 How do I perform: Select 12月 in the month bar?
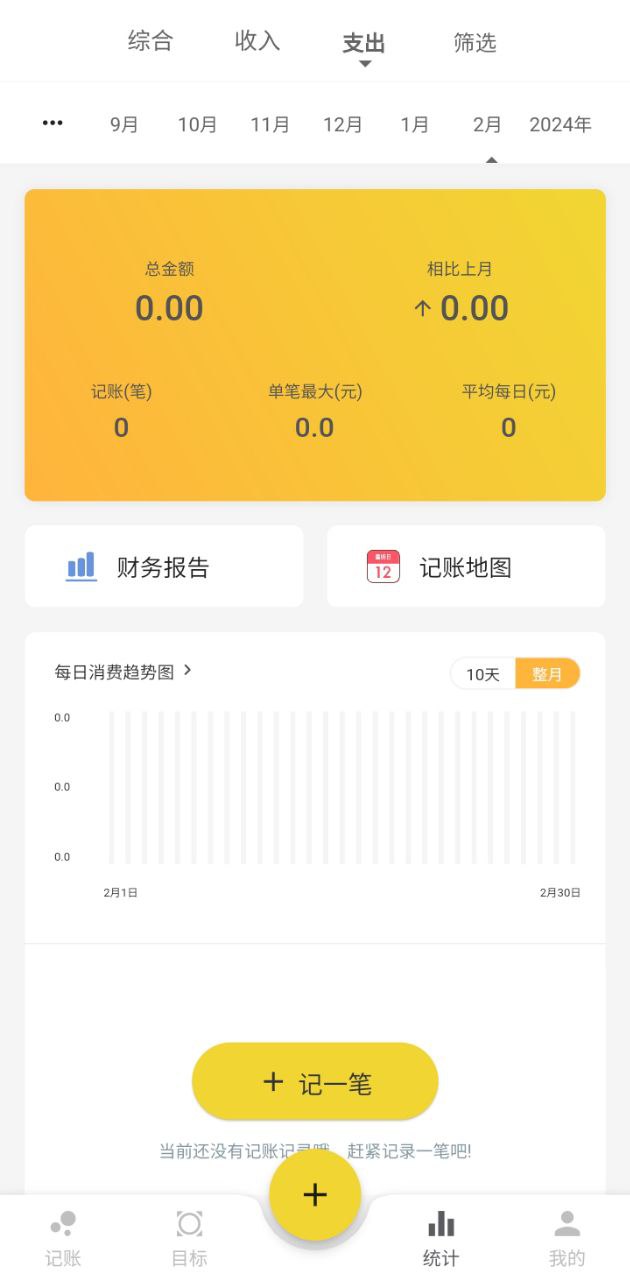tap(342, 124)
